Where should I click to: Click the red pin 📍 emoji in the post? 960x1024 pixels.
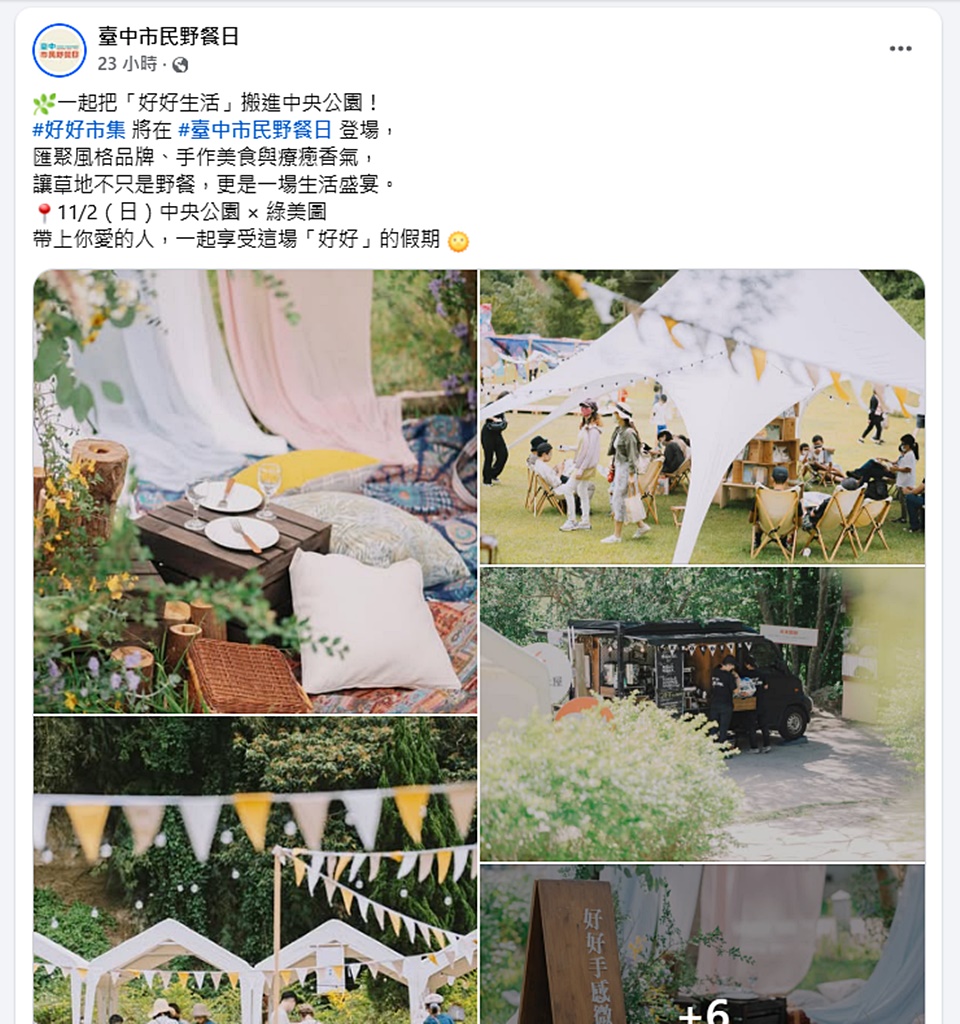pyautogui.click(x=43, y=212)
